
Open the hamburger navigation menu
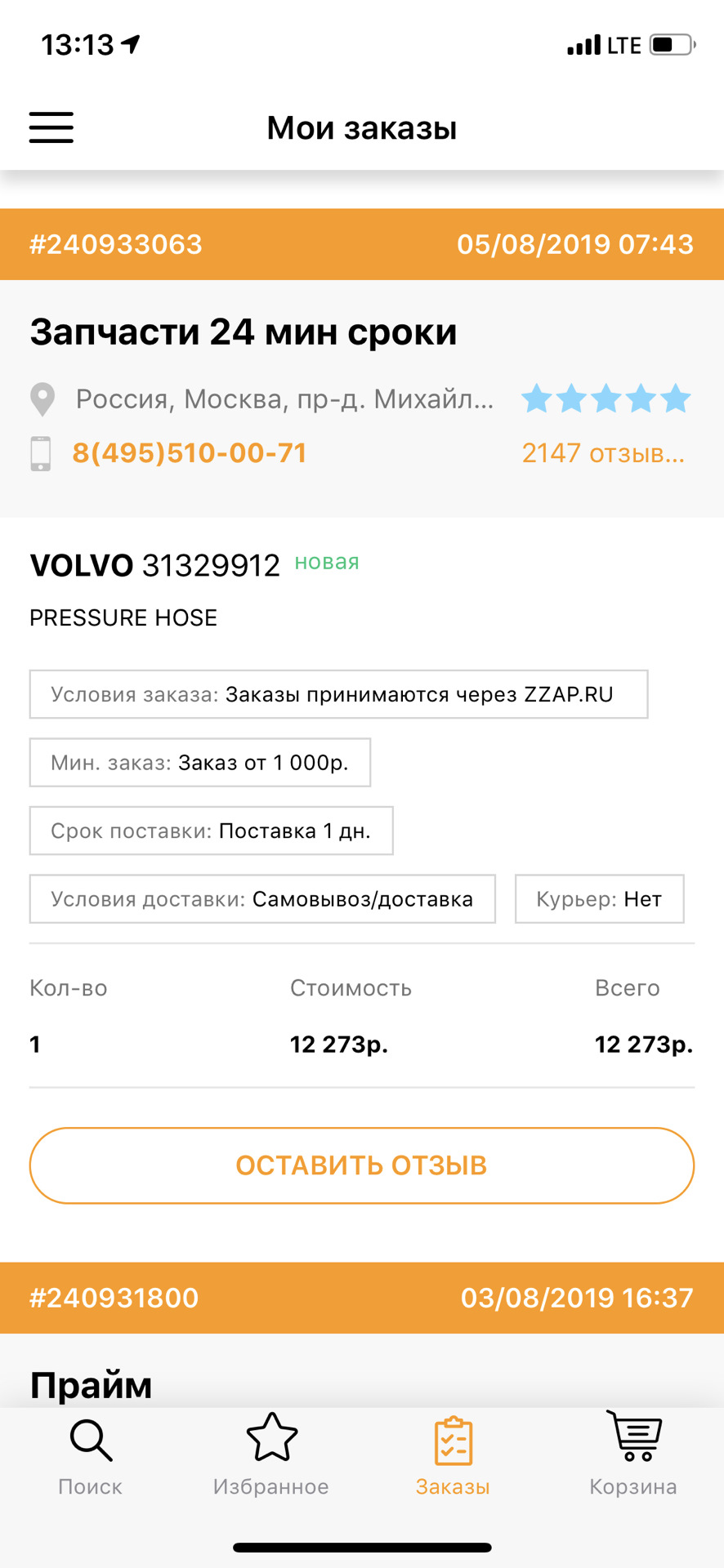click(x=51, y=128)
